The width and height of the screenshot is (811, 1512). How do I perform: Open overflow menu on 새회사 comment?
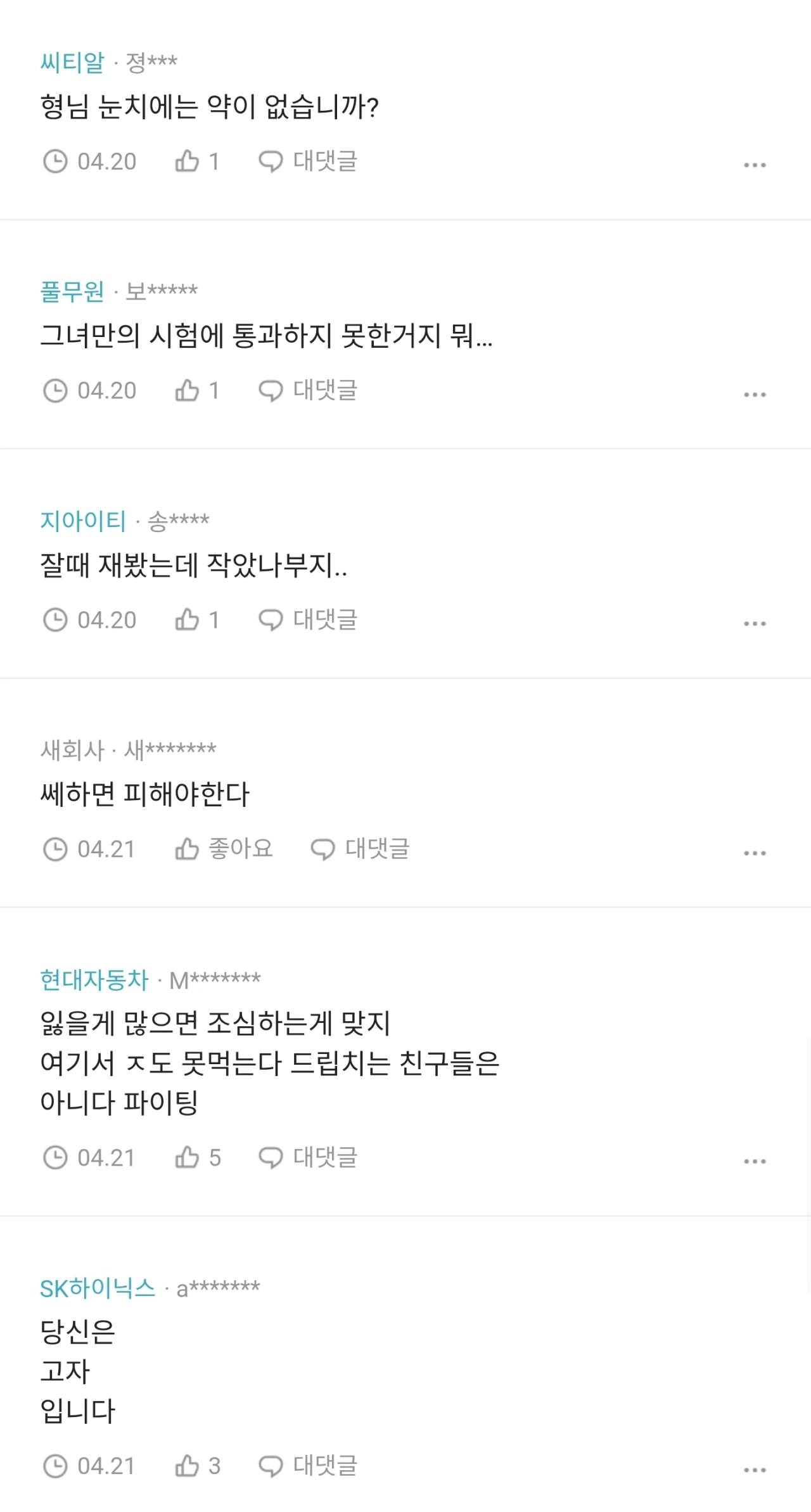(x=755, y=853)
